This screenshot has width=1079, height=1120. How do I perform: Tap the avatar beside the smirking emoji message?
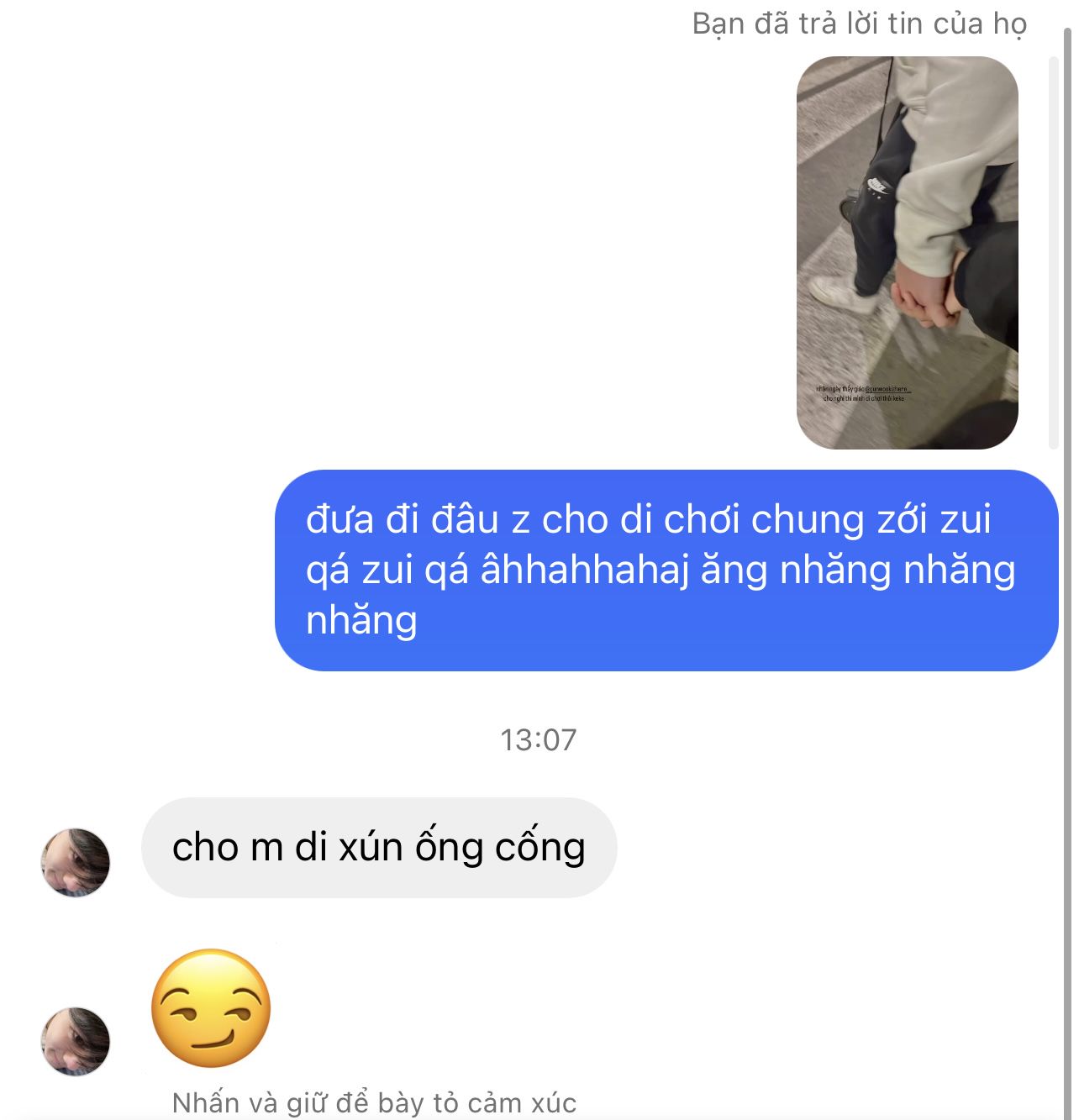[76, 1041]
